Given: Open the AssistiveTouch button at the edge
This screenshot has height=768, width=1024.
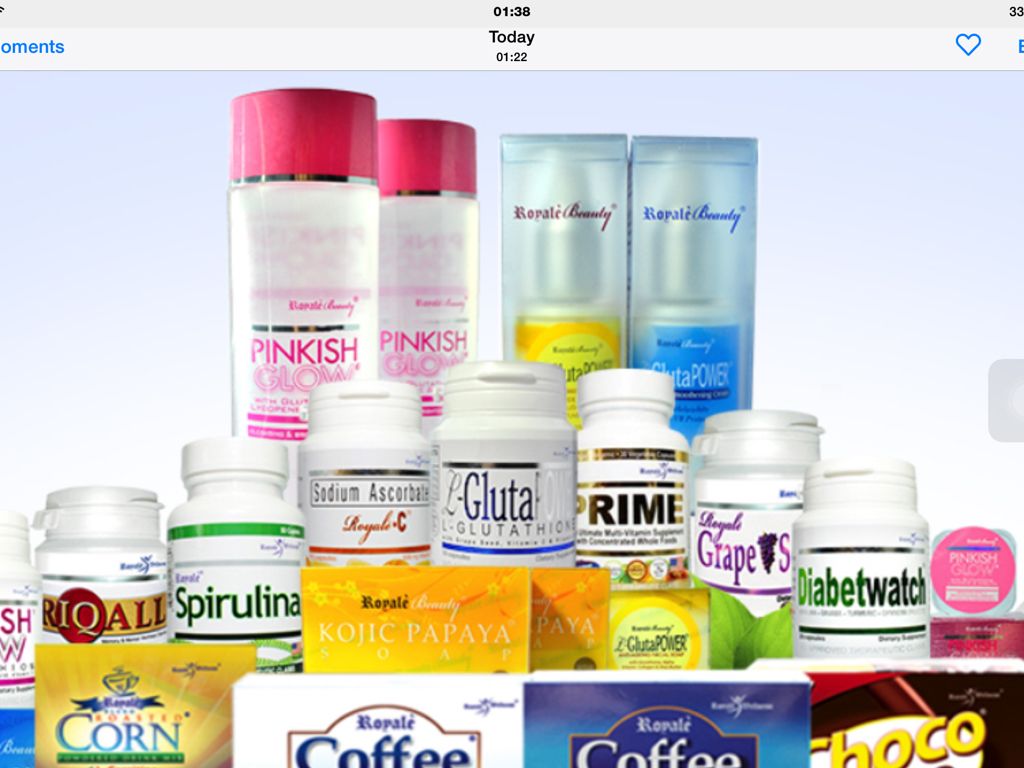Looking at the screenshot, I should (1008, 400).
